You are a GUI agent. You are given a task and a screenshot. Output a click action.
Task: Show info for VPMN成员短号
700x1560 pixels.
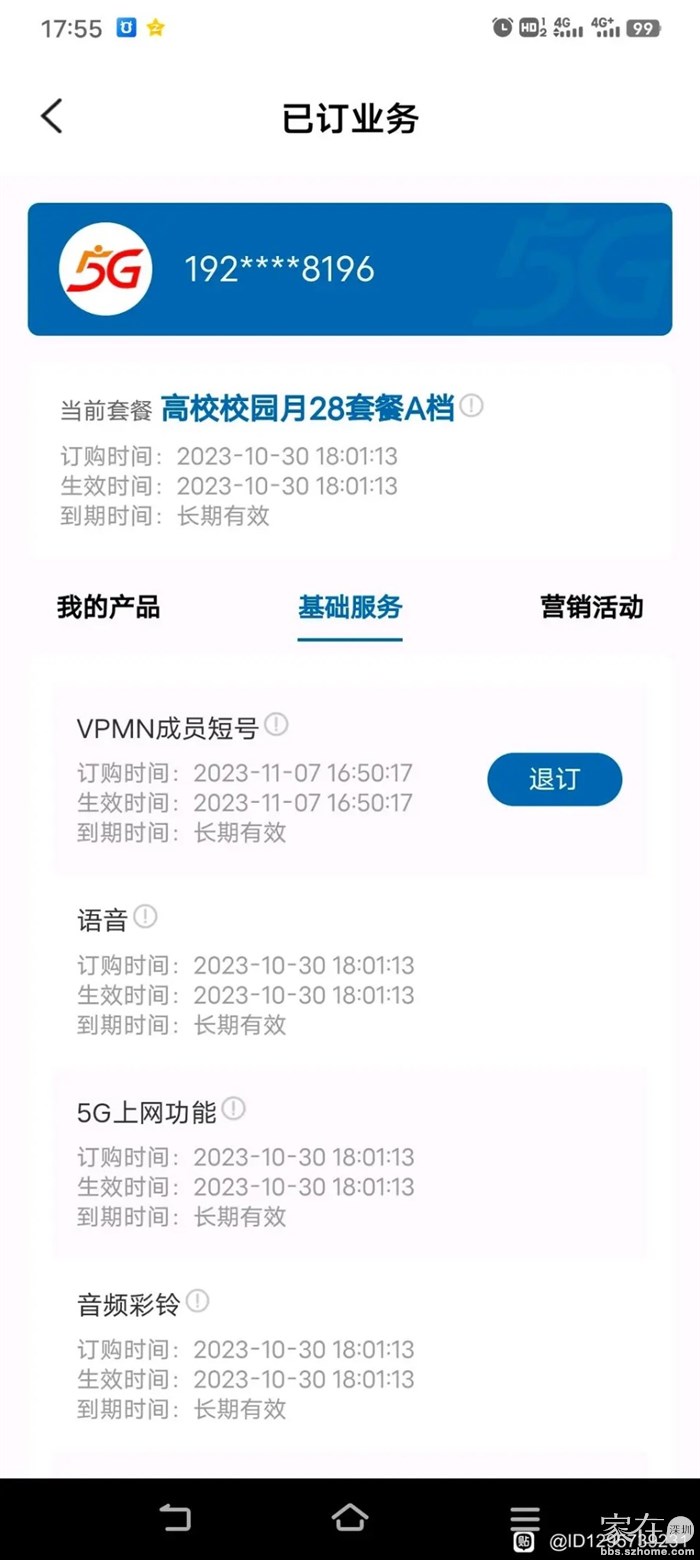277,725
